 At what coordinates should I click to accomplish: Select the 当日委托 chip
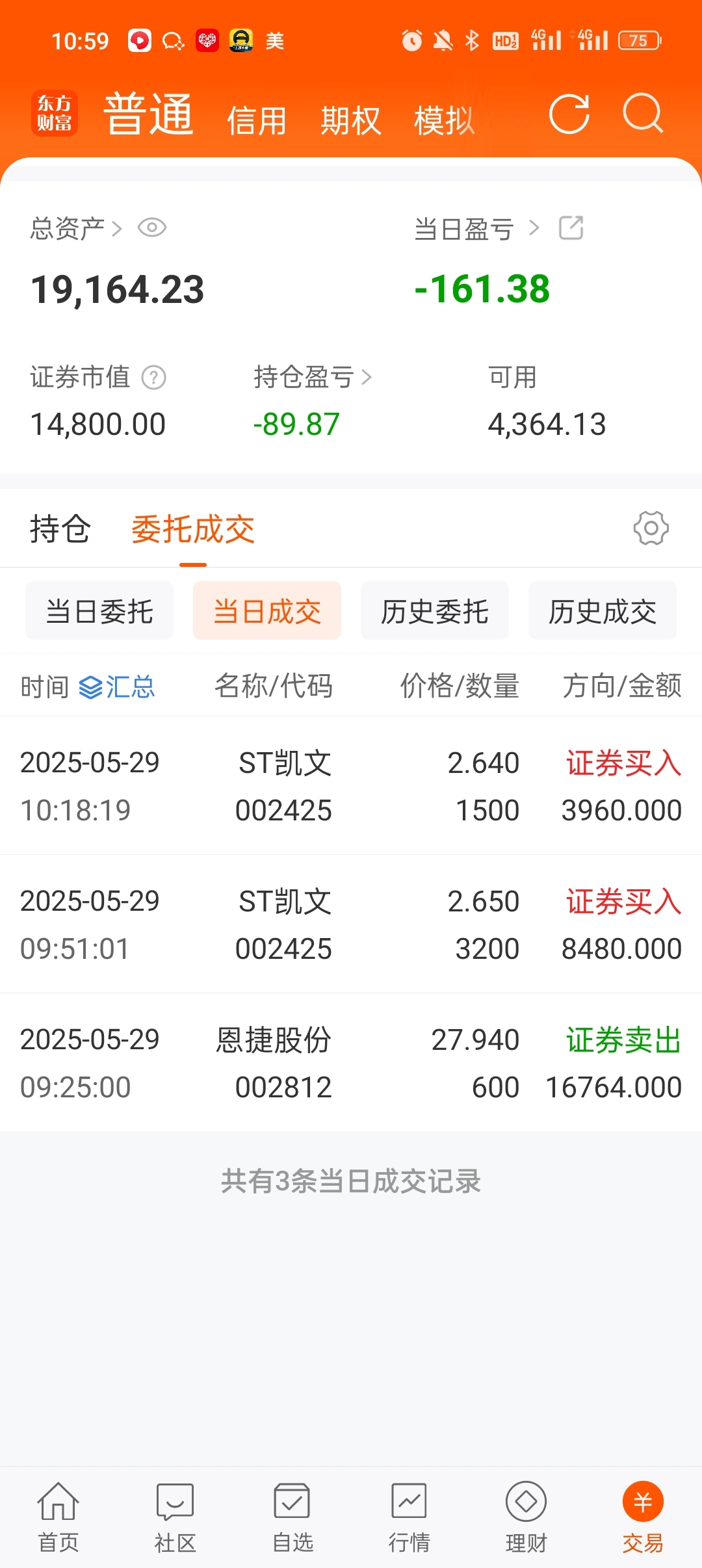click(x=99, y=611)
